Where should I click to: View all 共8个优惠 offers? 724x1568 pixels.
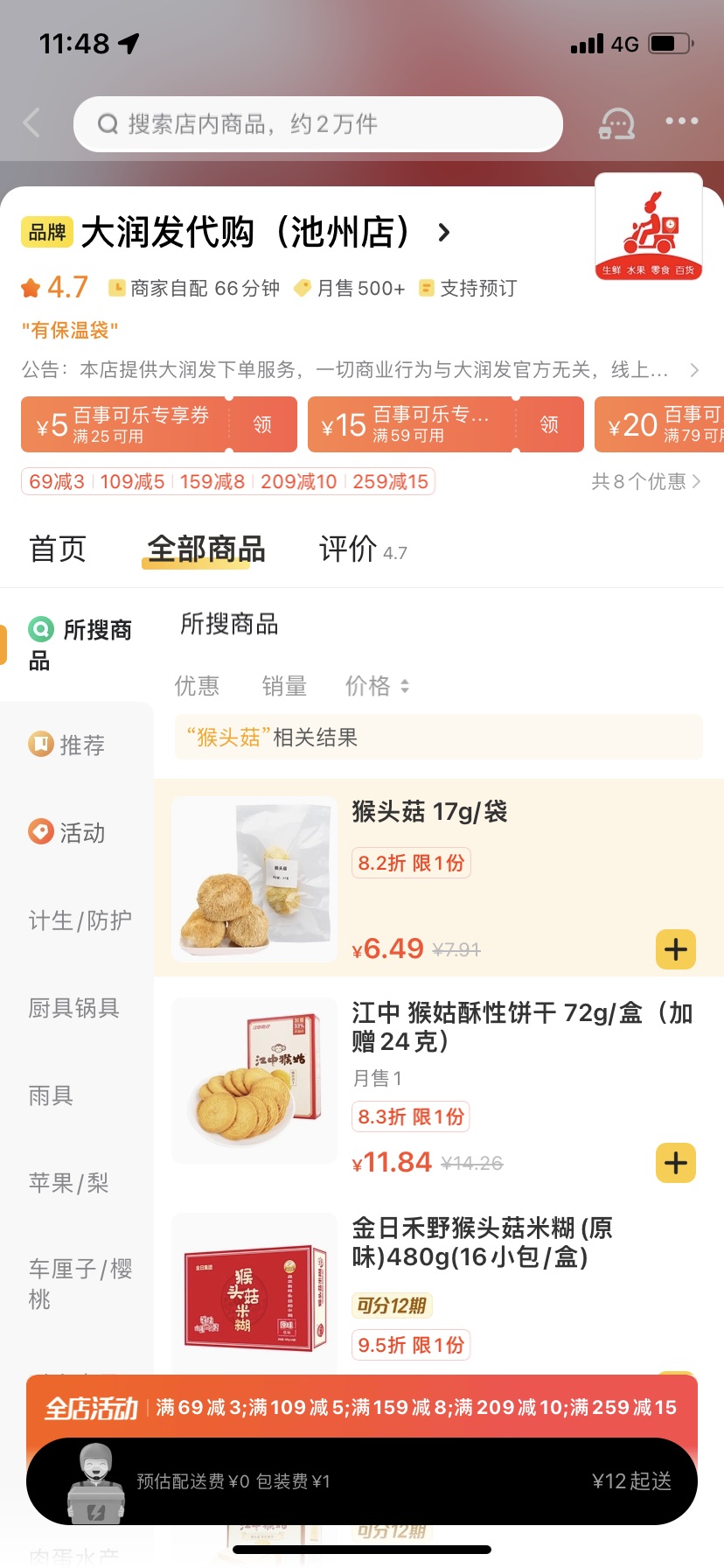coord(645,481)
